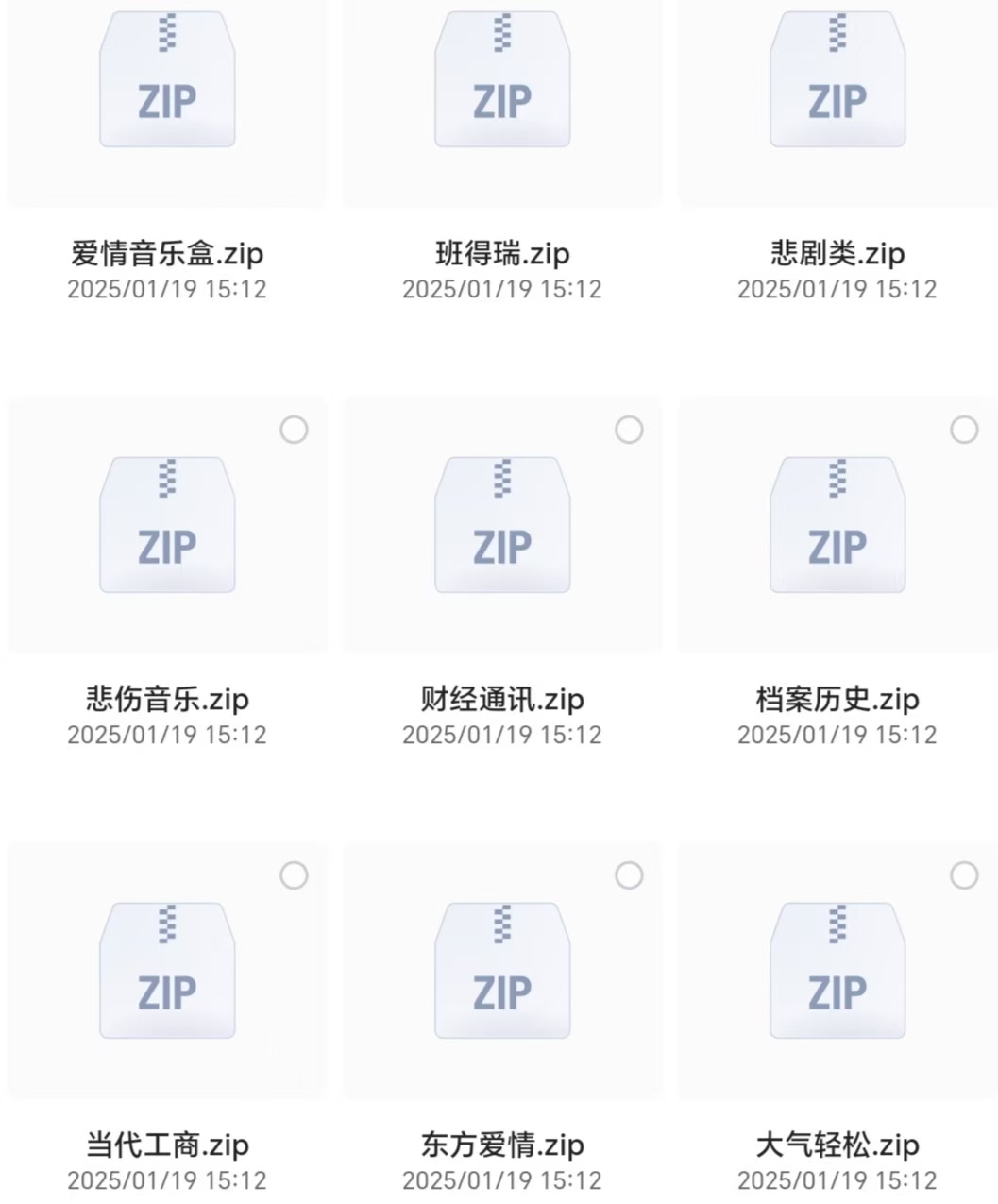Check the selection circle on 档案历史.zip
Image resolution: width=998 pixels, height=1204 pixels.
(964, 430)
